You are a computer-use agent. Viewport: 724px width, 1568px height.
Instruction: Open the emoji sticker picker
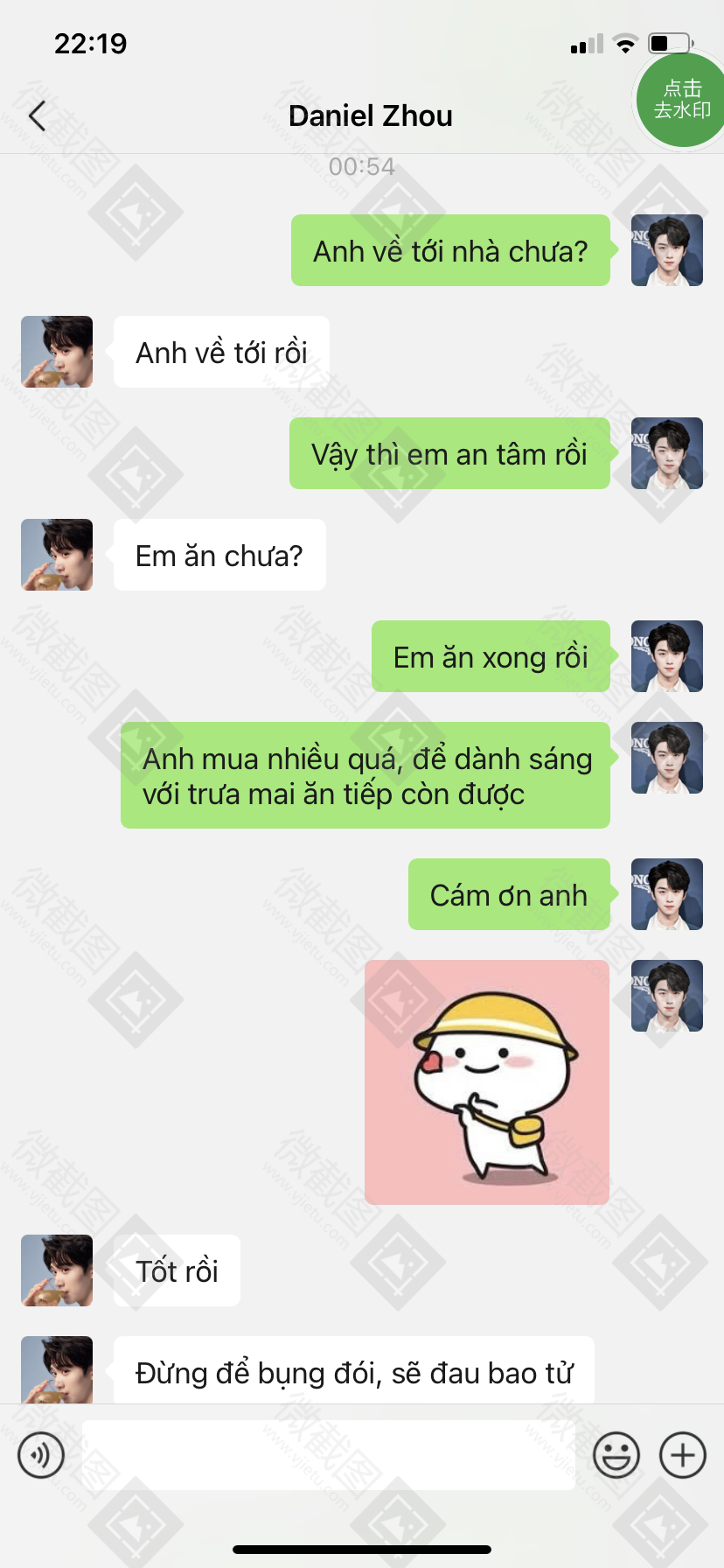(616, 1455)
